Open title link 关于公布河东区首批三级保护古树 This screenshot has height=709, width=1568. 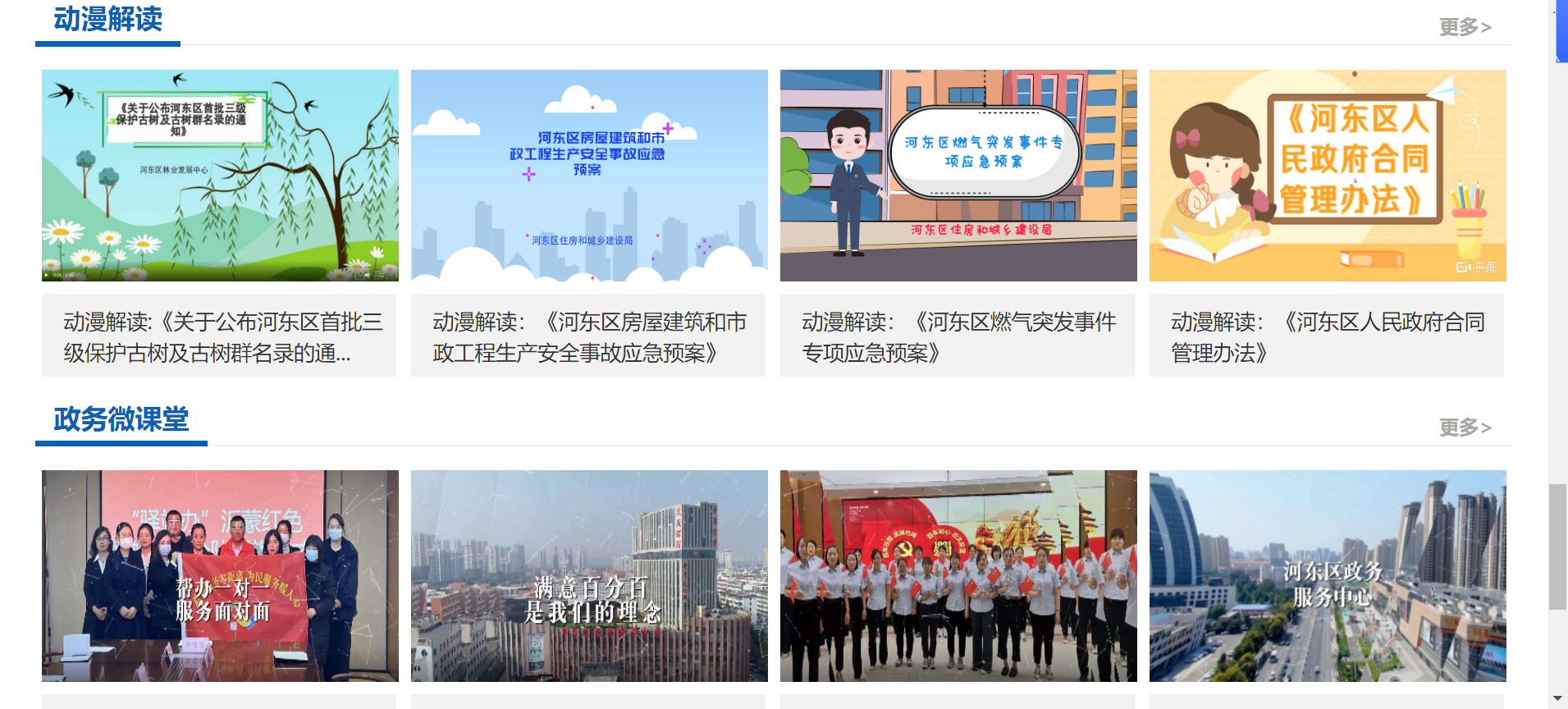[220, 336]
